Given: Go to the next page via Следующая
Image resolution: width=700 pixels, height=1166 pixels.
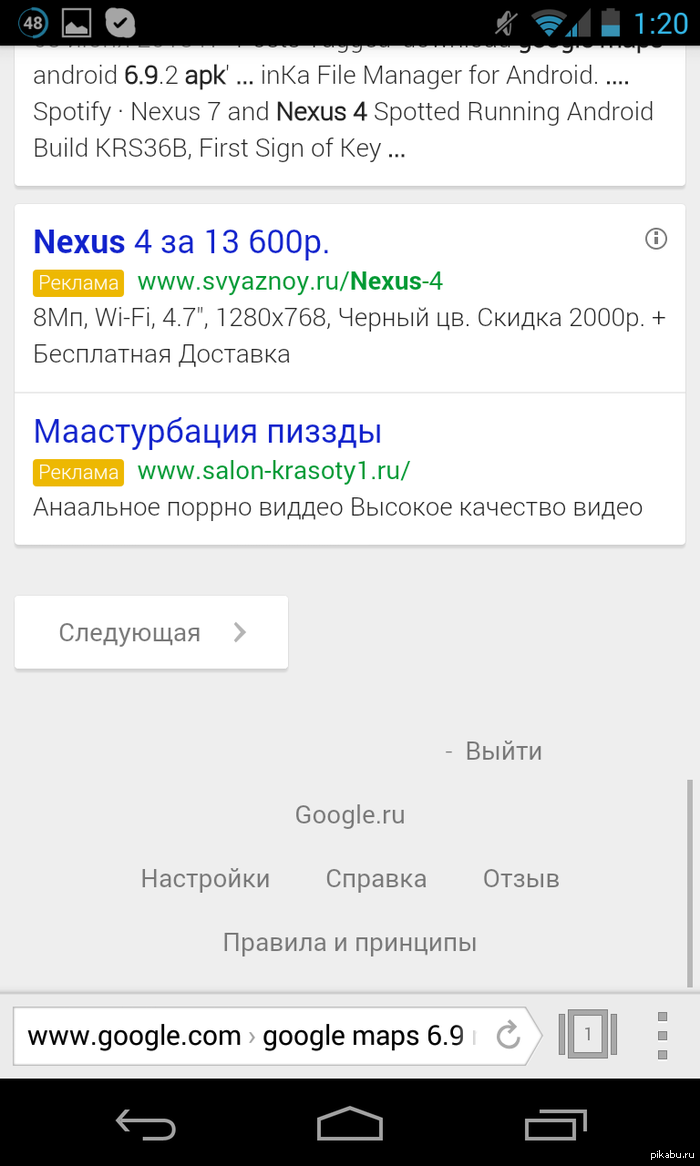Looking at the screenshot, I should click(x=151, y=633).
